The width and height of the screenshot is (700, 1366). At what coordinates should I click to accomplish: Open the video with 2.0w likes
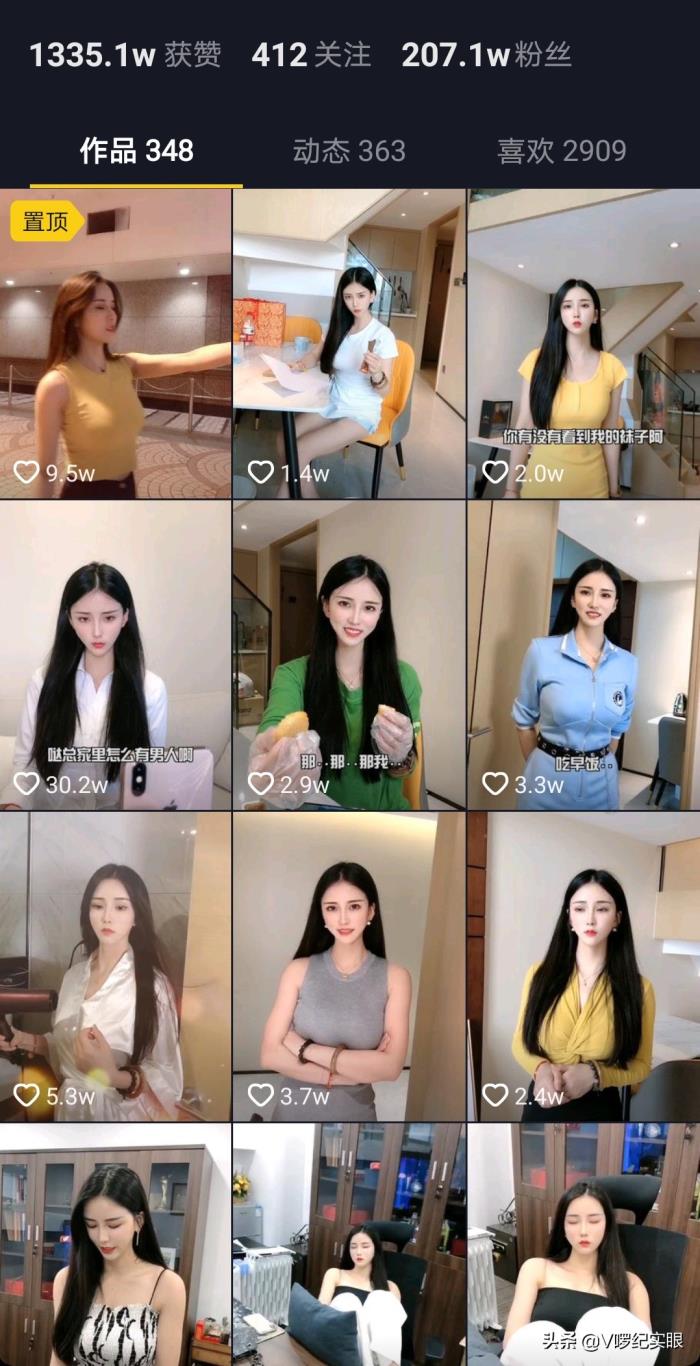(583, 343)
